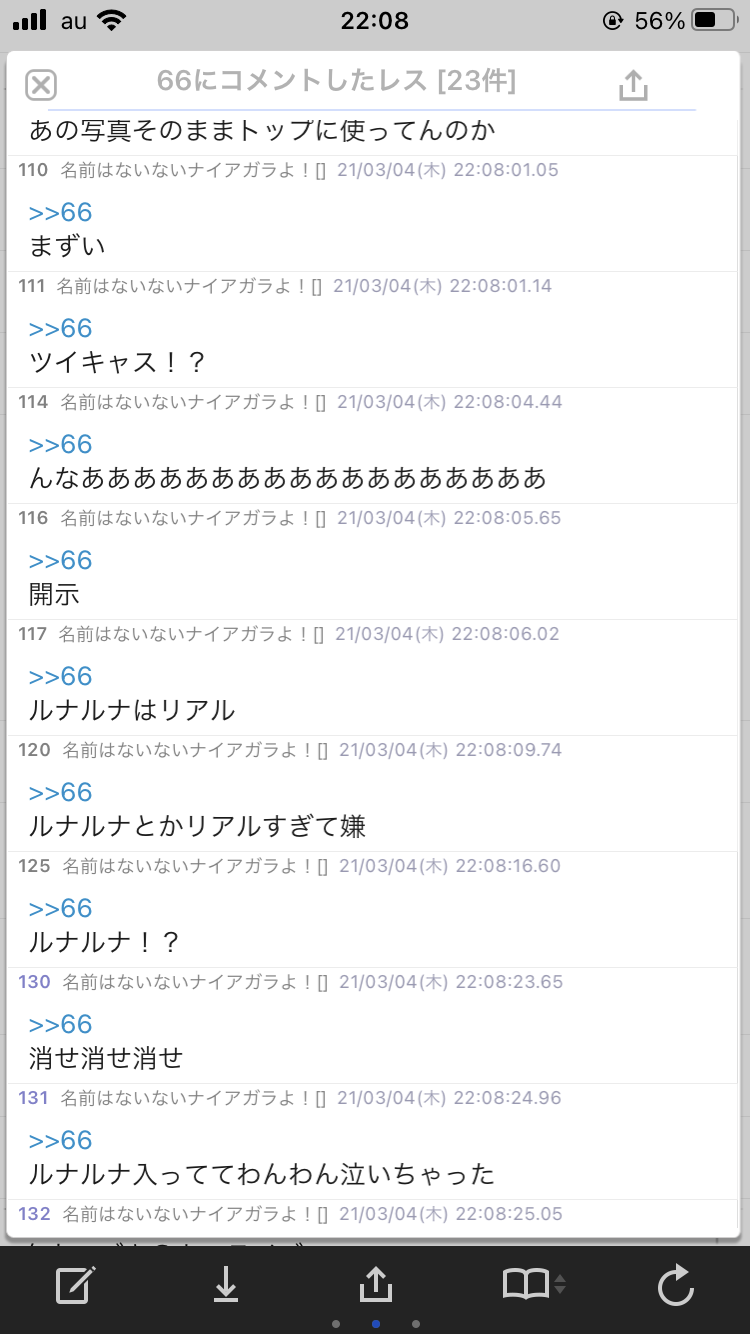Open the >>66 anchor in post 110
This screenshot has height=1334, width=750.
[x=61, y=212]
